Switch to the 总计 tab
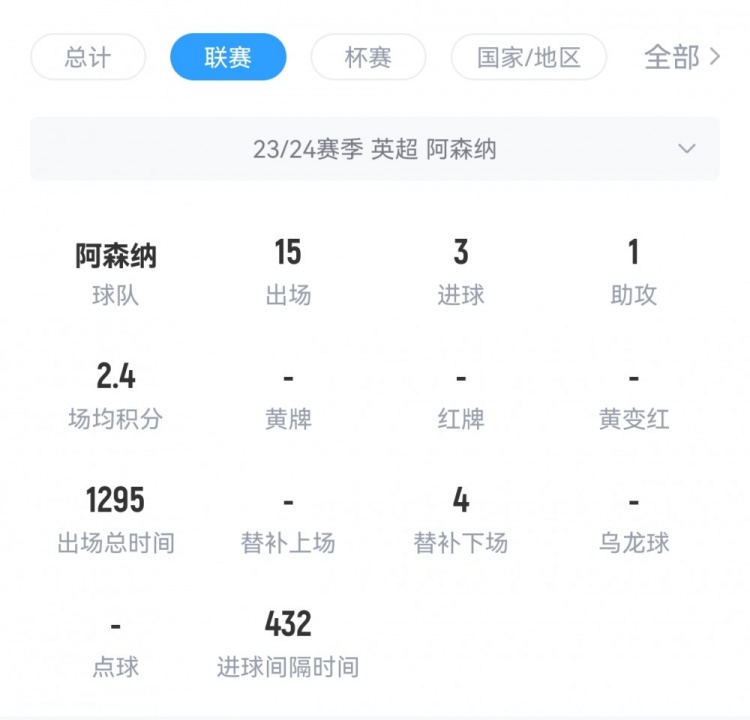 tap(88, 57)
